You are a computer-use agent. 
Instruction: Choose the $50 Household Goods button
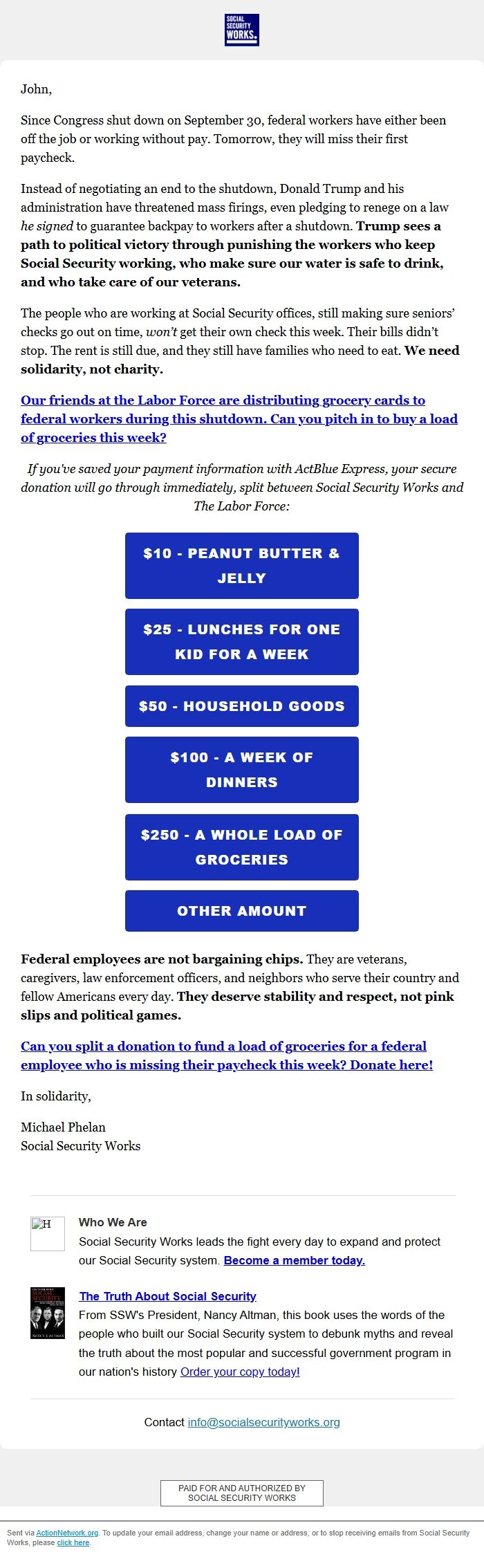click(x=241, y=705)
